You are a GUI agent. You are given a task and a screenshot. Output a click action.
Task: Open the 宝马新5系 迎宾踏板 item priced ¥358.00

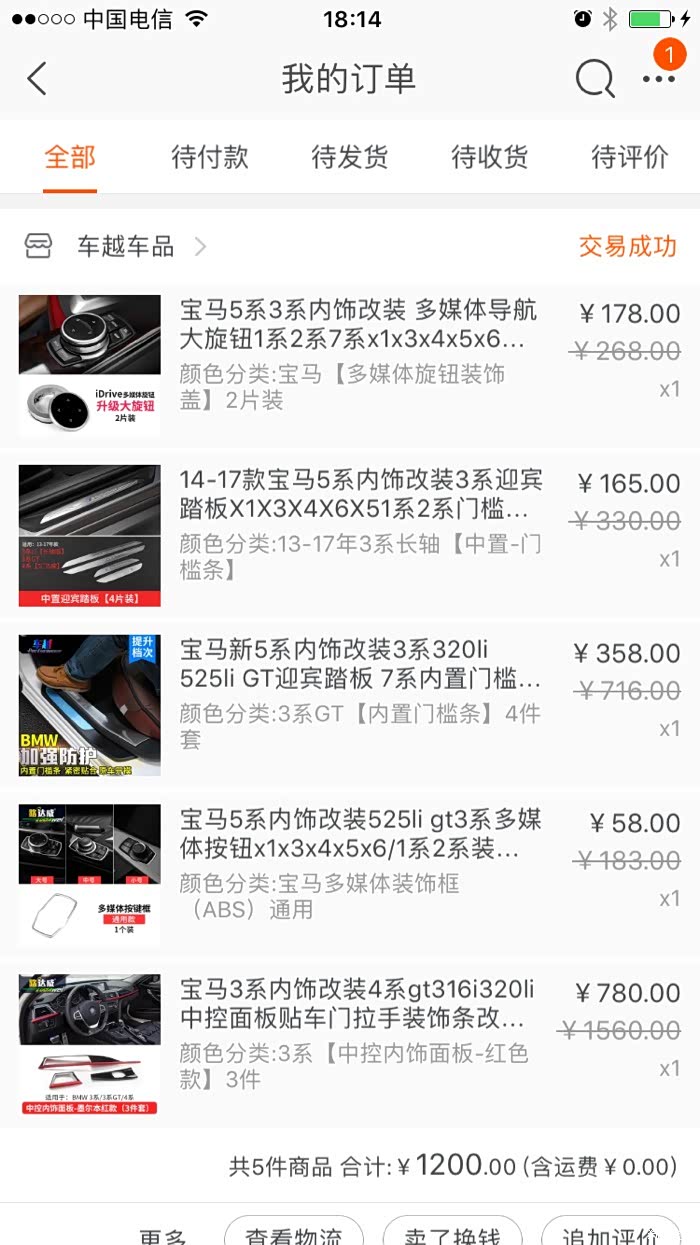358,665
